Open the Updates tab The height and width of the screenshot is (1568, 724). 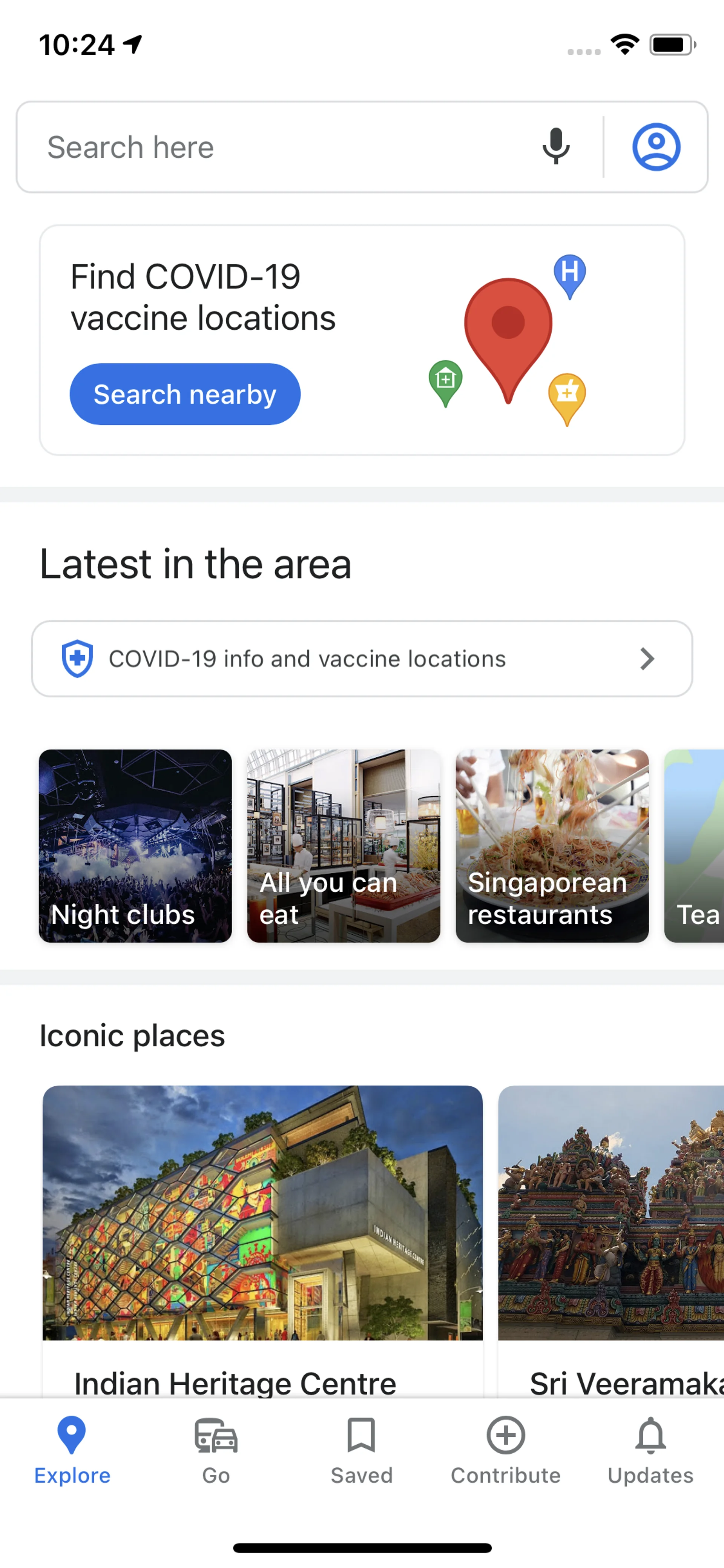(650, 1451)
